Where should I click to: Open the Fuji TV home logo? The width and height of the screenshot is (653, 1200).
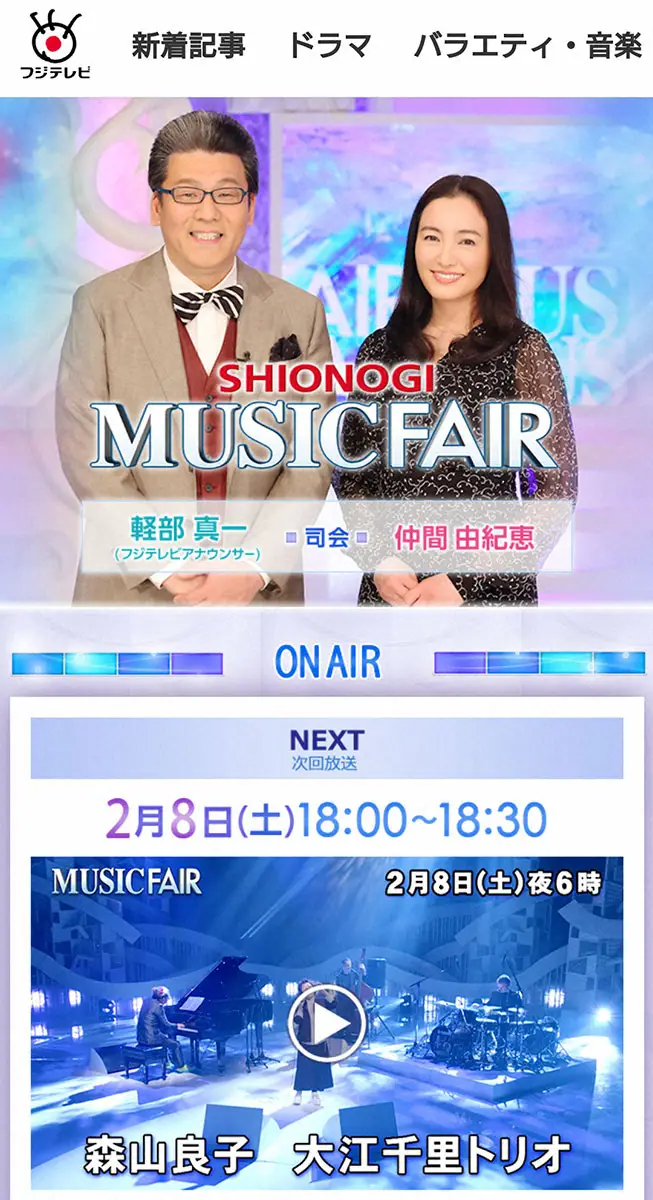[55, 45]
